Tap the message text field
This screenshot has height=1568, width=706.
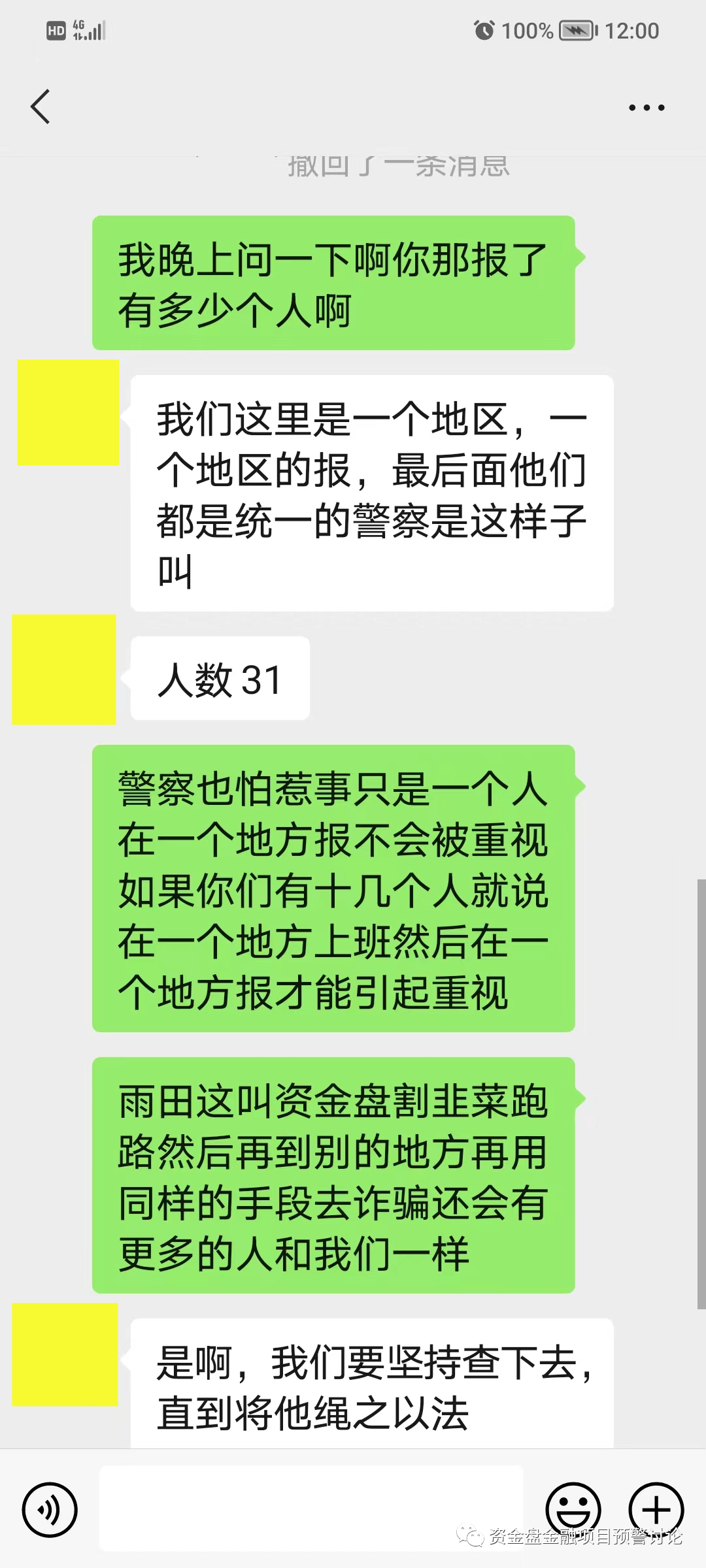click(311, 1508)
